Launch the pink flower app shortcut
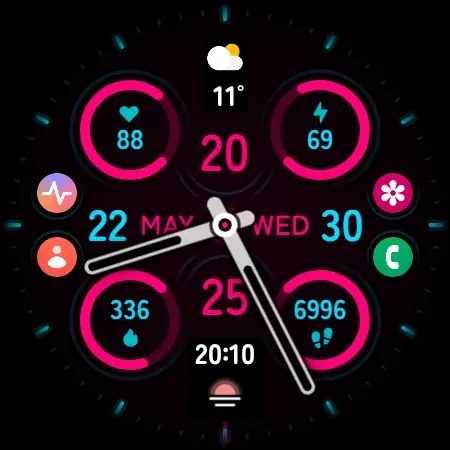Image resolution: width=450 pixels, height=450 pixels. point(393,193)
